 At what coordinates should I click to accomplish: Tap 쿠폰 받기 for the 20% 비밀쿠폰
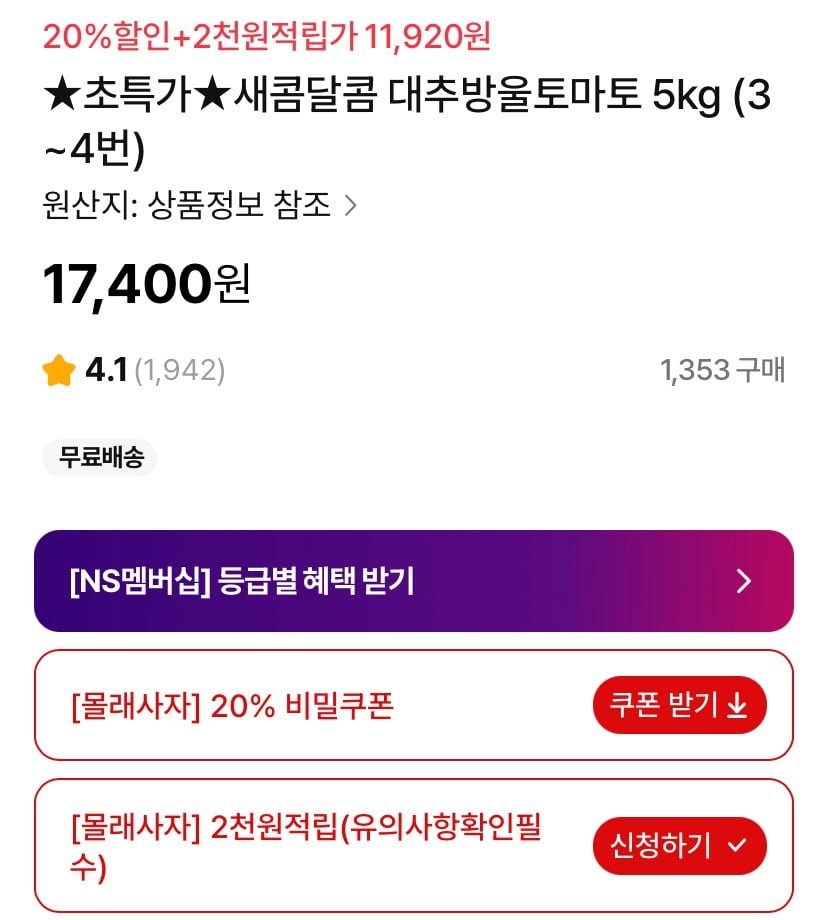coord(679,705)
